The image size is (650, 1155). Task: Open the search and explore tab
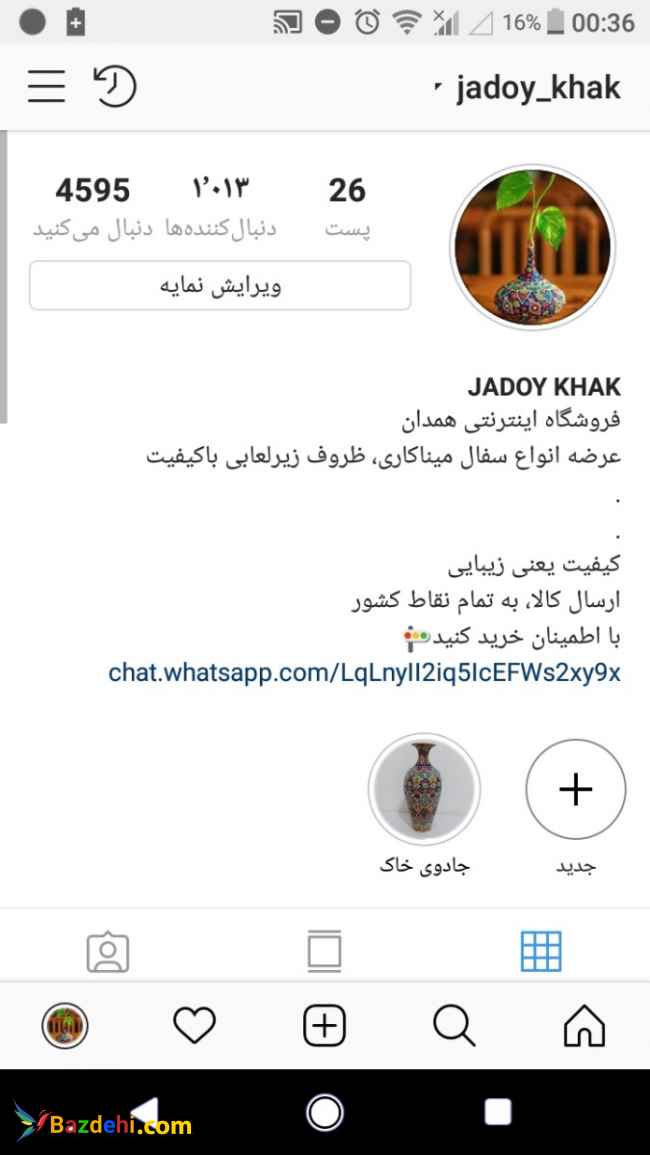click(x=454, y=1026)
